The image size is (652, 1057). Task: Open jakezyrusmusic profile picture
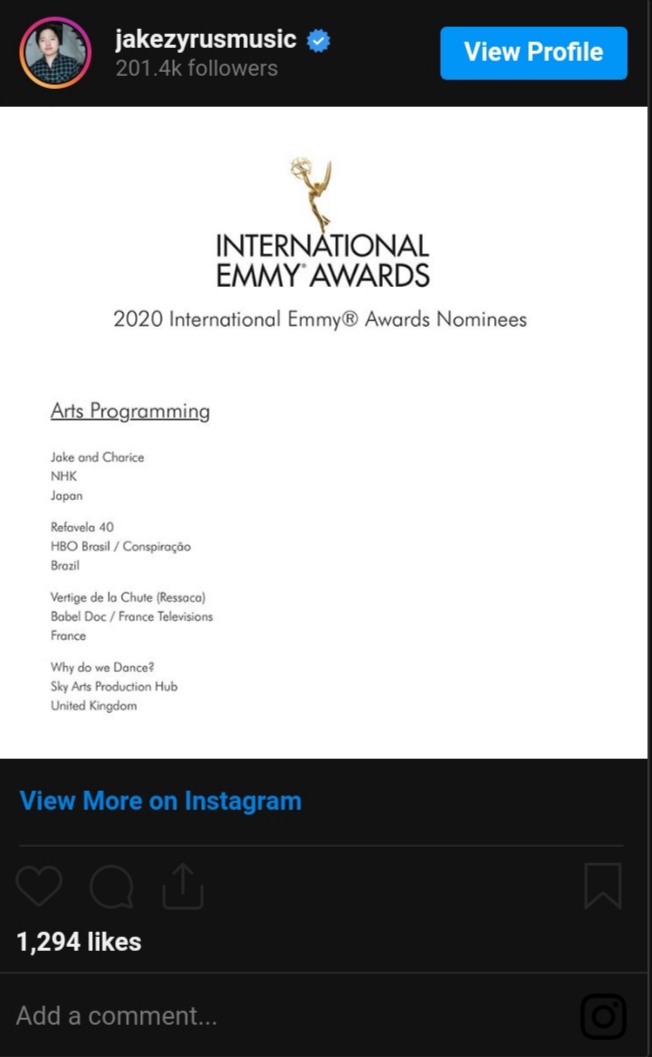[55, 53]
